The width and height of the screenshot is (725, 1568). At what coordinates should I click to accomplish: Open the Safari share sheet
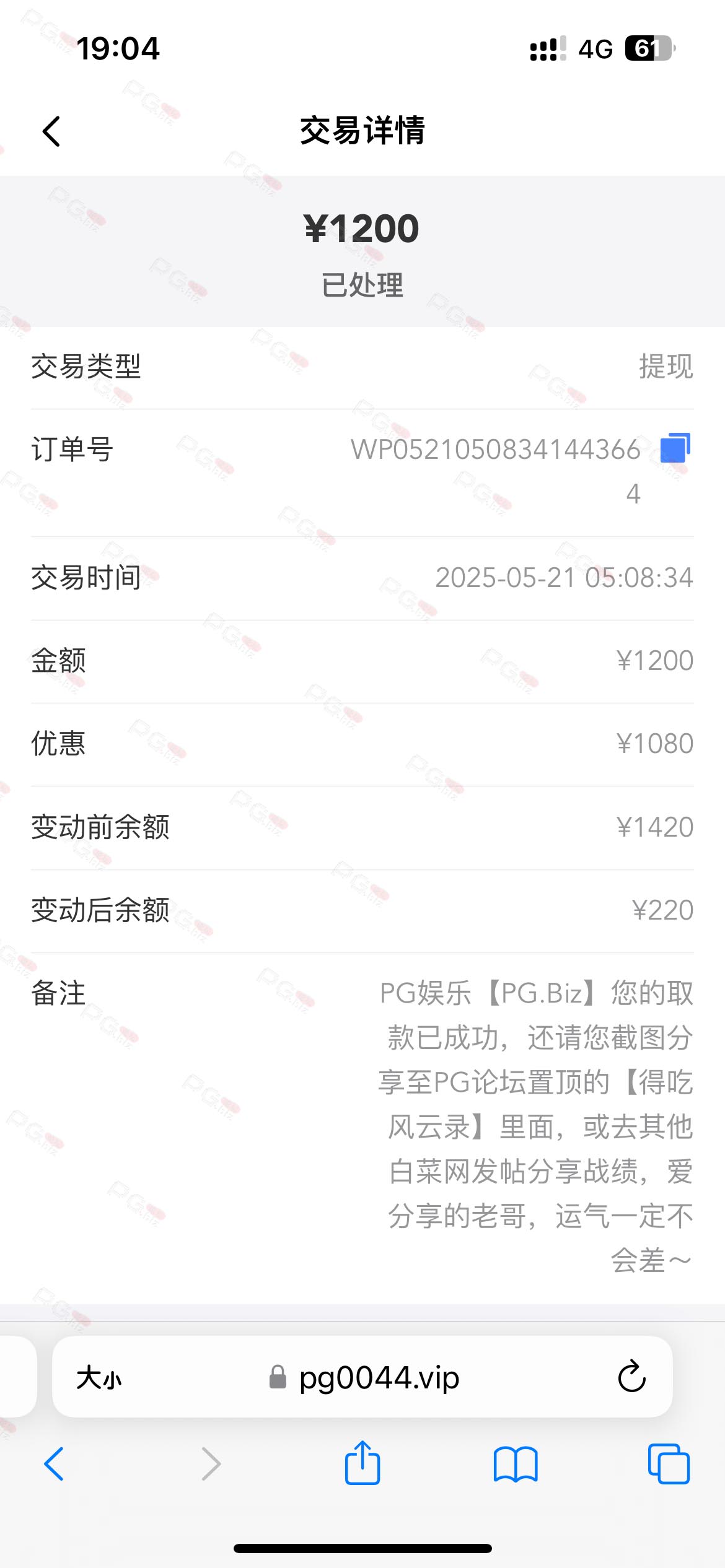click(x=362, y=1463)
